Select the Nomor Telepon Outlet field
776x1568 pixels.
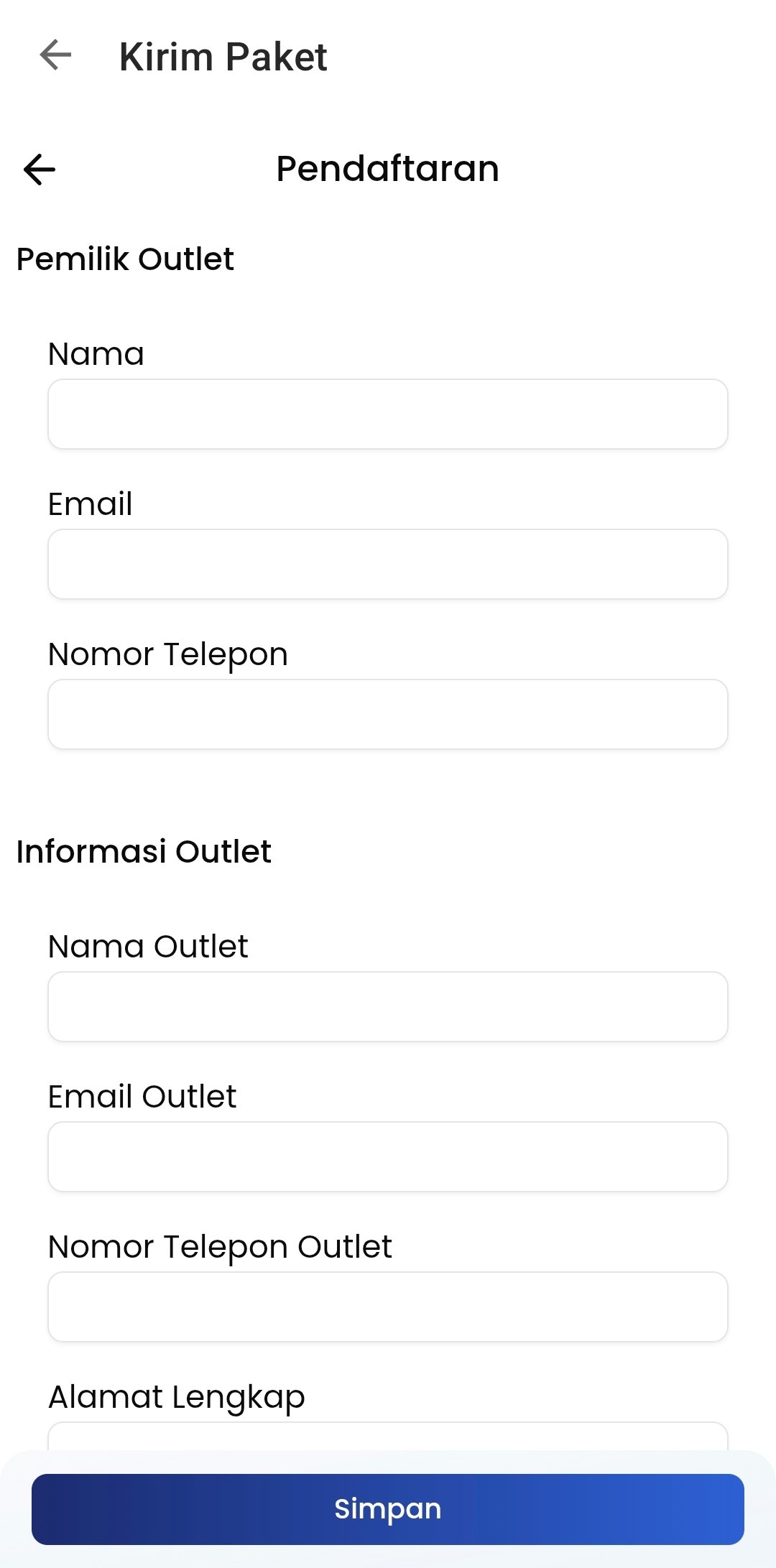388,1307
